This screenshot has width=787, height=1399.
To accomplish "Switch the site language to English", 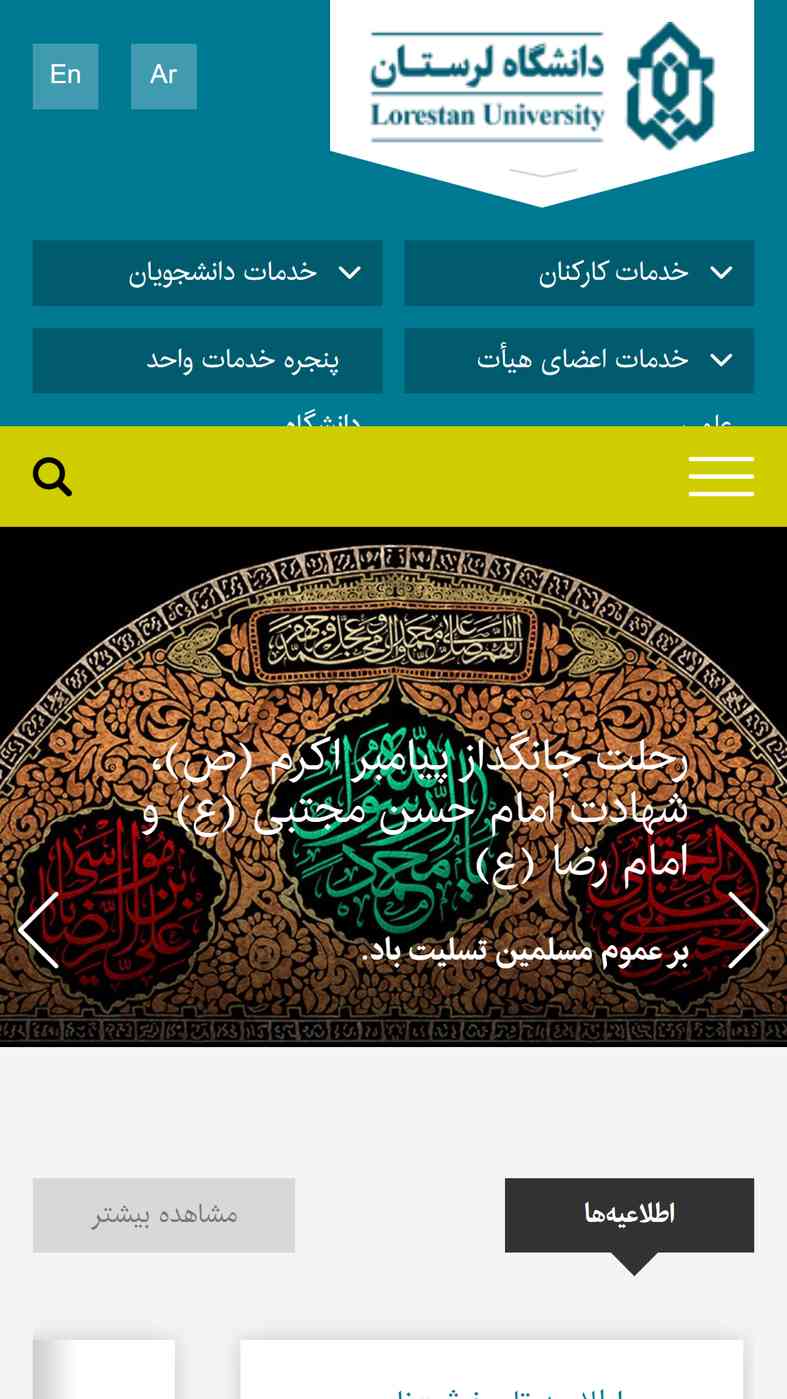I will [65, 76].
